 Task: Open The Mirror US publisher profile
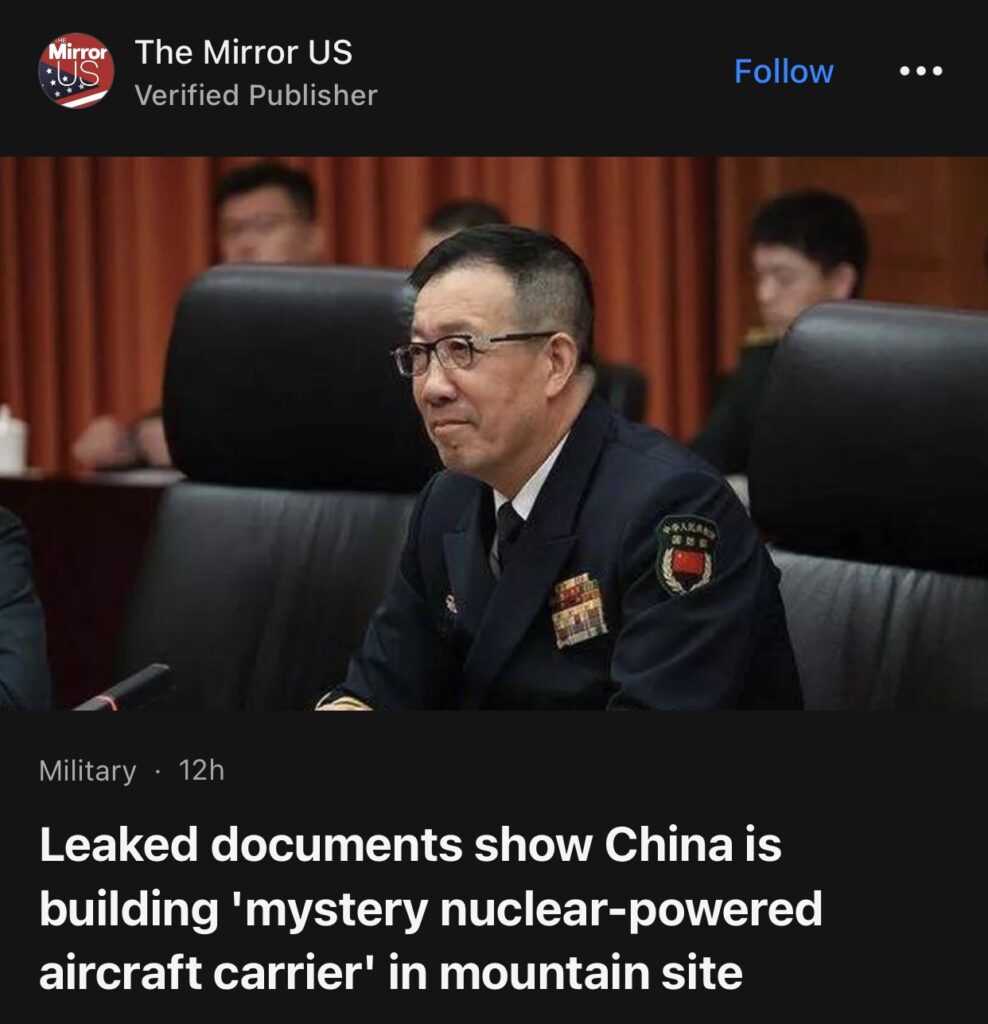point(243,53)
